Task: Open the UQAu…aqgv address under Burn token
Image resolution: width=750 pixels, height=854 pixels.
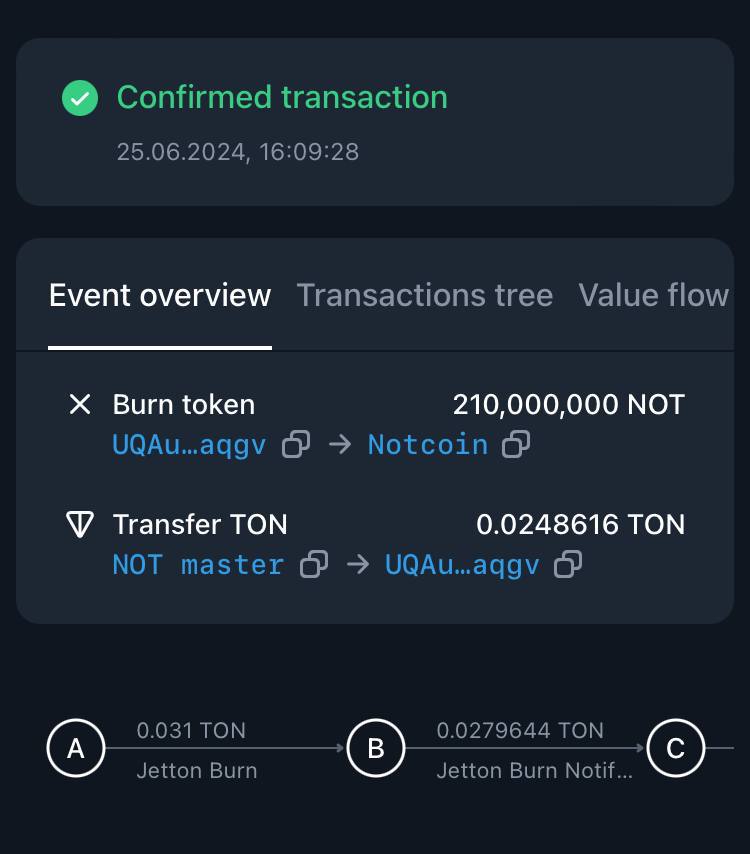Action: [x=189, y=445]
